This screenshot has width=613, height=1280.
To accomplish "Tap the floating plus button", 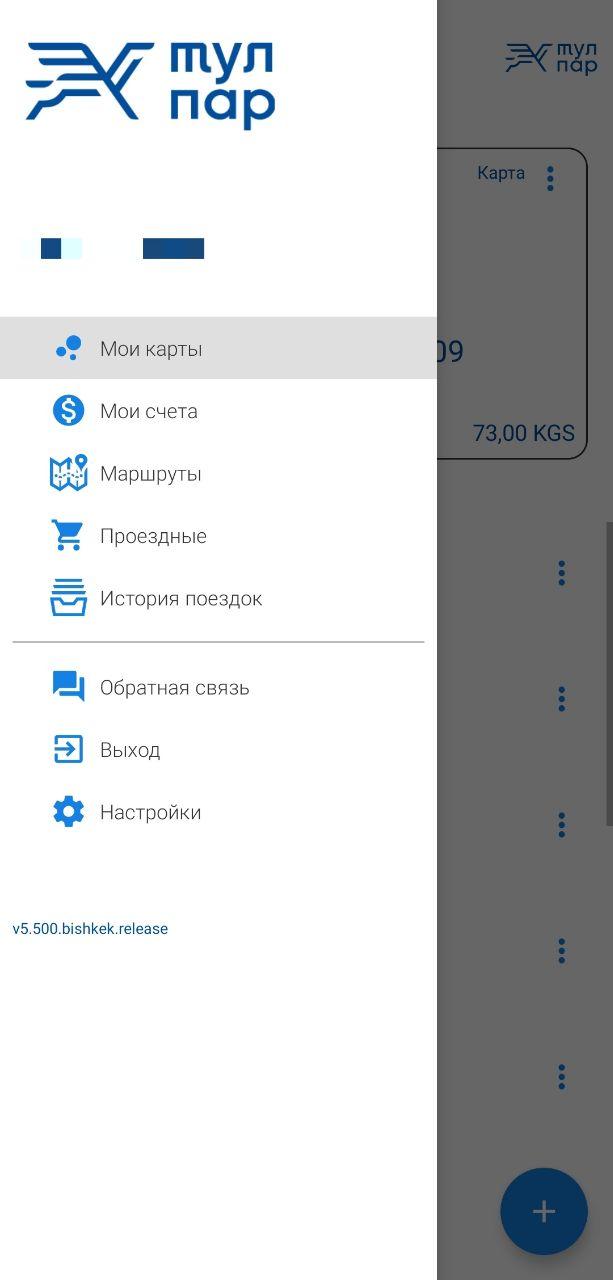I will point(544,1211).
